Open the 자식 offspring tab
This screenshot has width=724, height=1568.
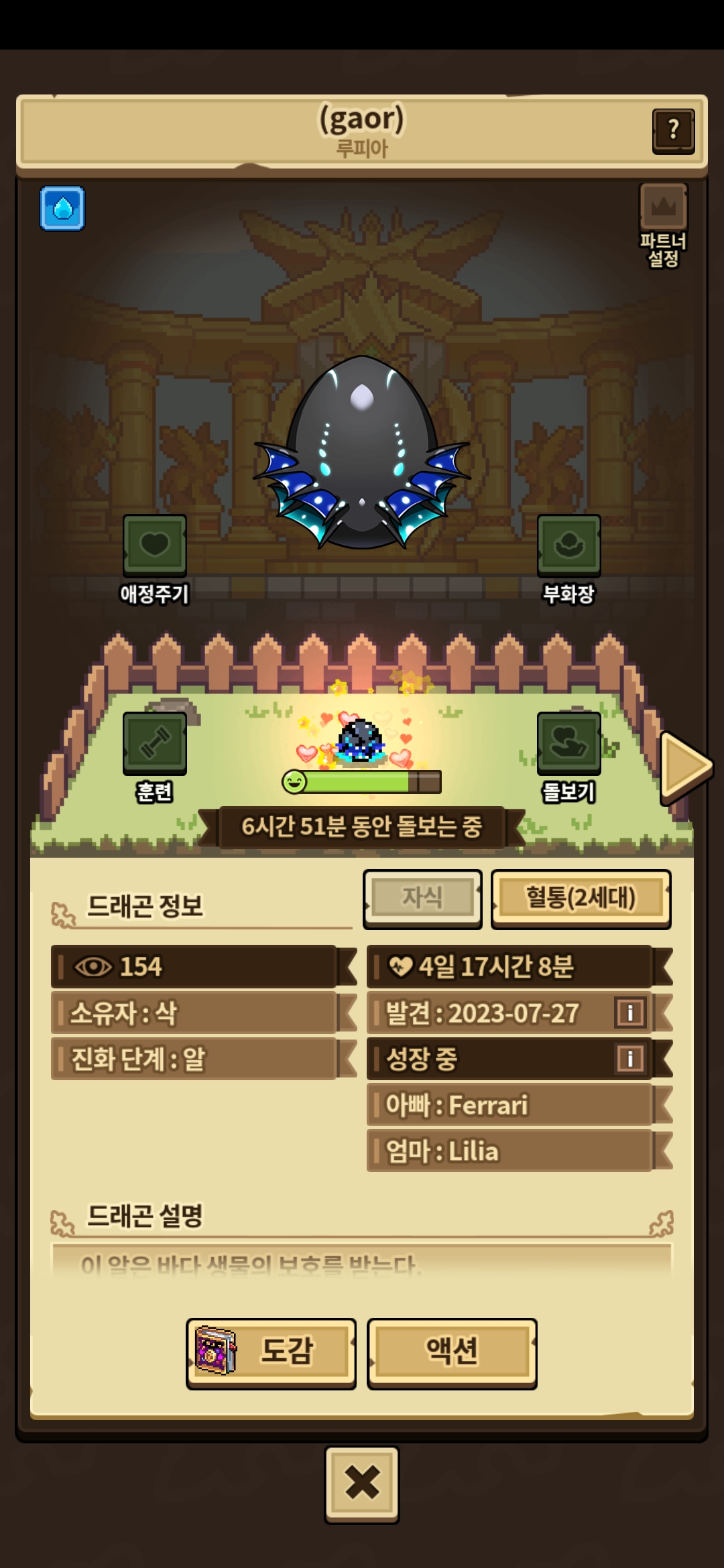(x=422, y=898)
